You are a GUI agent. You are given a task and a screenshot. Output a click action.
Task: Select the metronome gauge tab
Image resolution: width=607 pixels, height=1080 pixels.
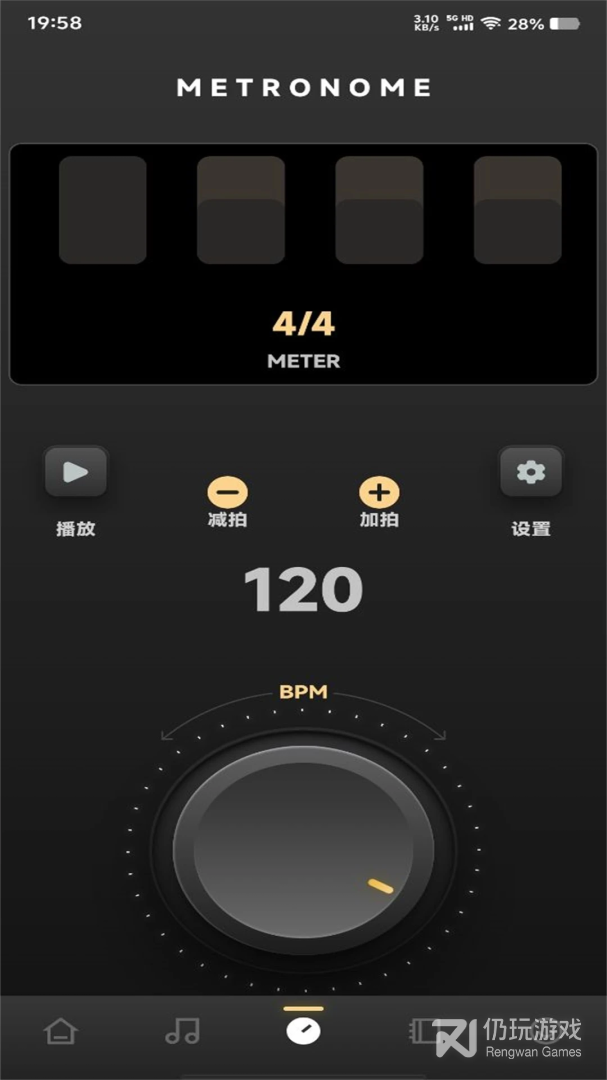click(303, 1031)
